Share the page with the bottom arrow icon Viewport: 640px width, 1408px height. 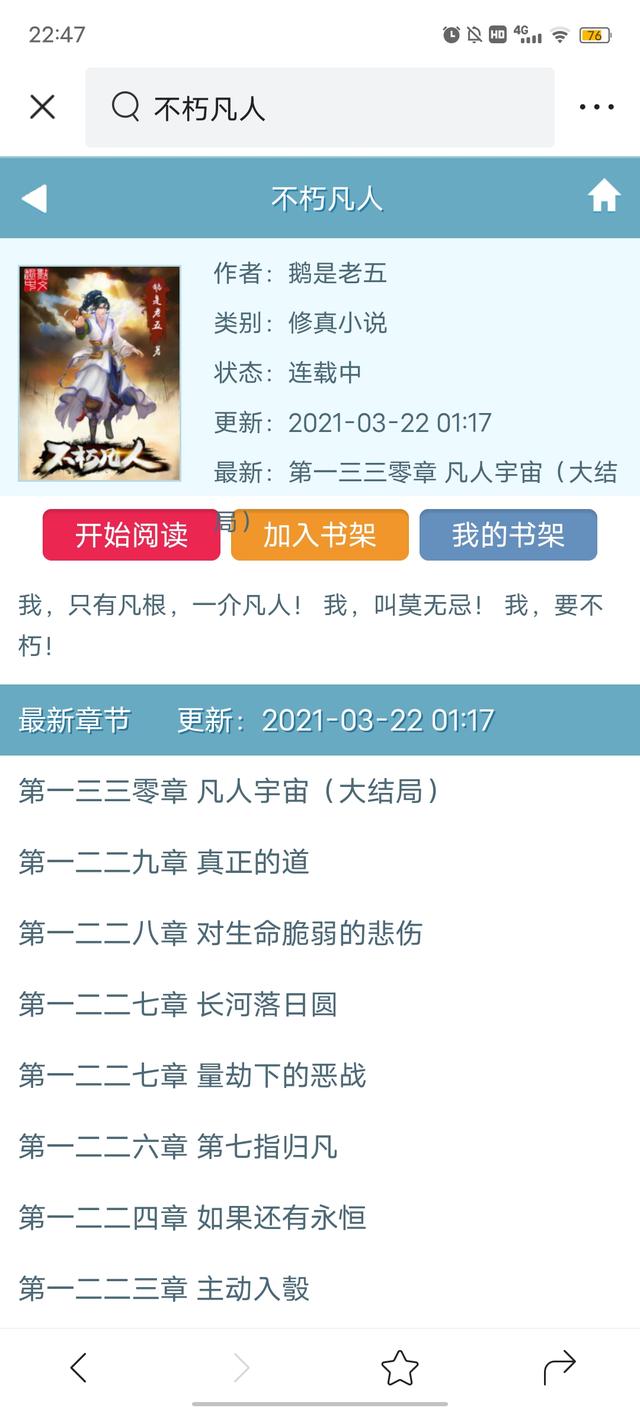(x=559, y=1366)
